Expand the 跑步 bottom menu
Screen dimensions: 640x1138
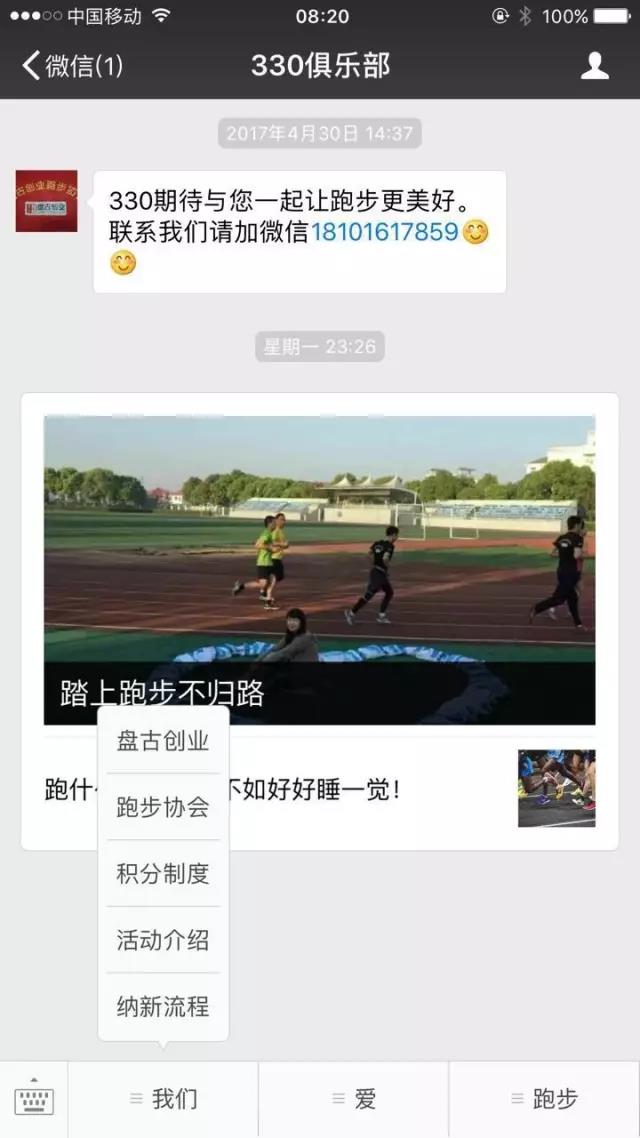tap(544, 1099)
